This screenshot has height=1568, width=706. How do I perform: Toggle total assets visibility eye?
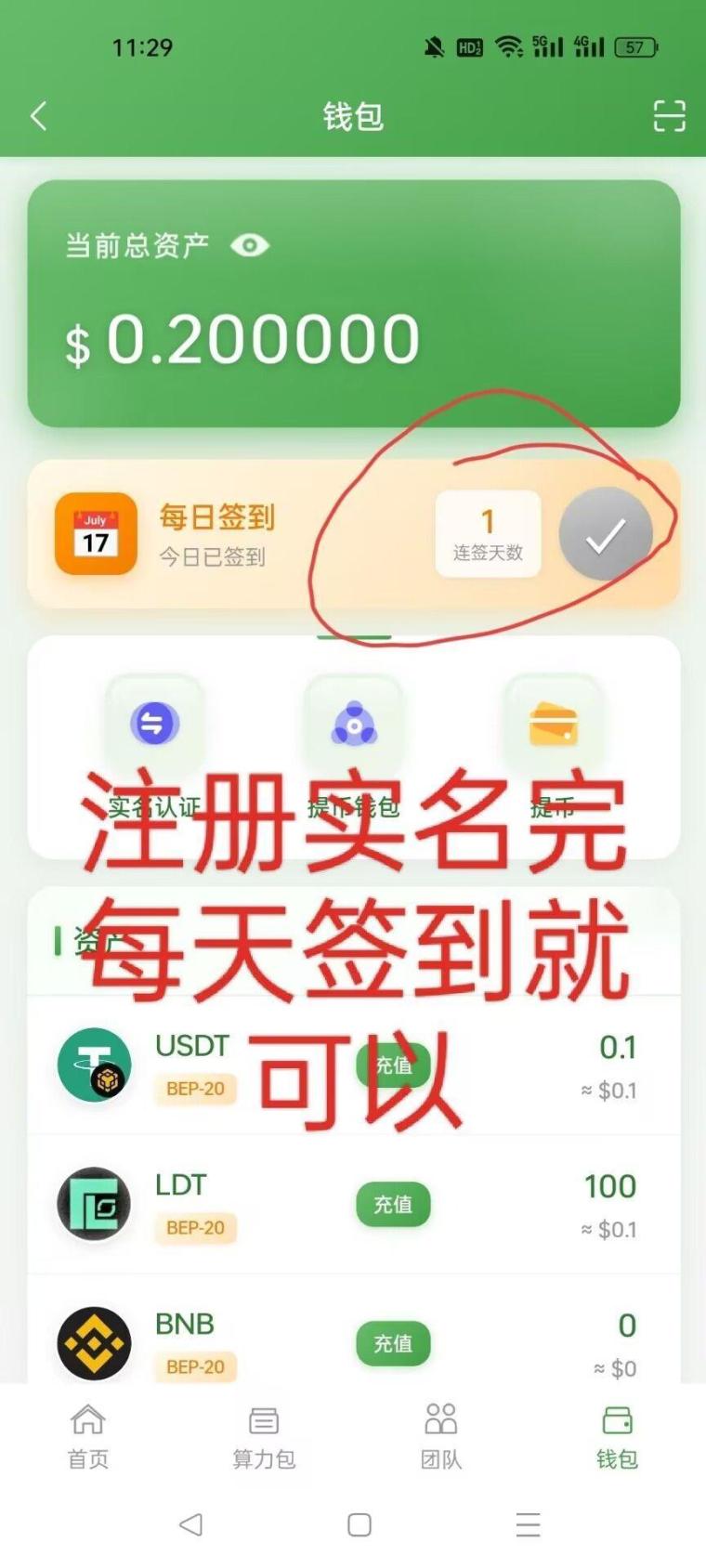click(249, 245)
